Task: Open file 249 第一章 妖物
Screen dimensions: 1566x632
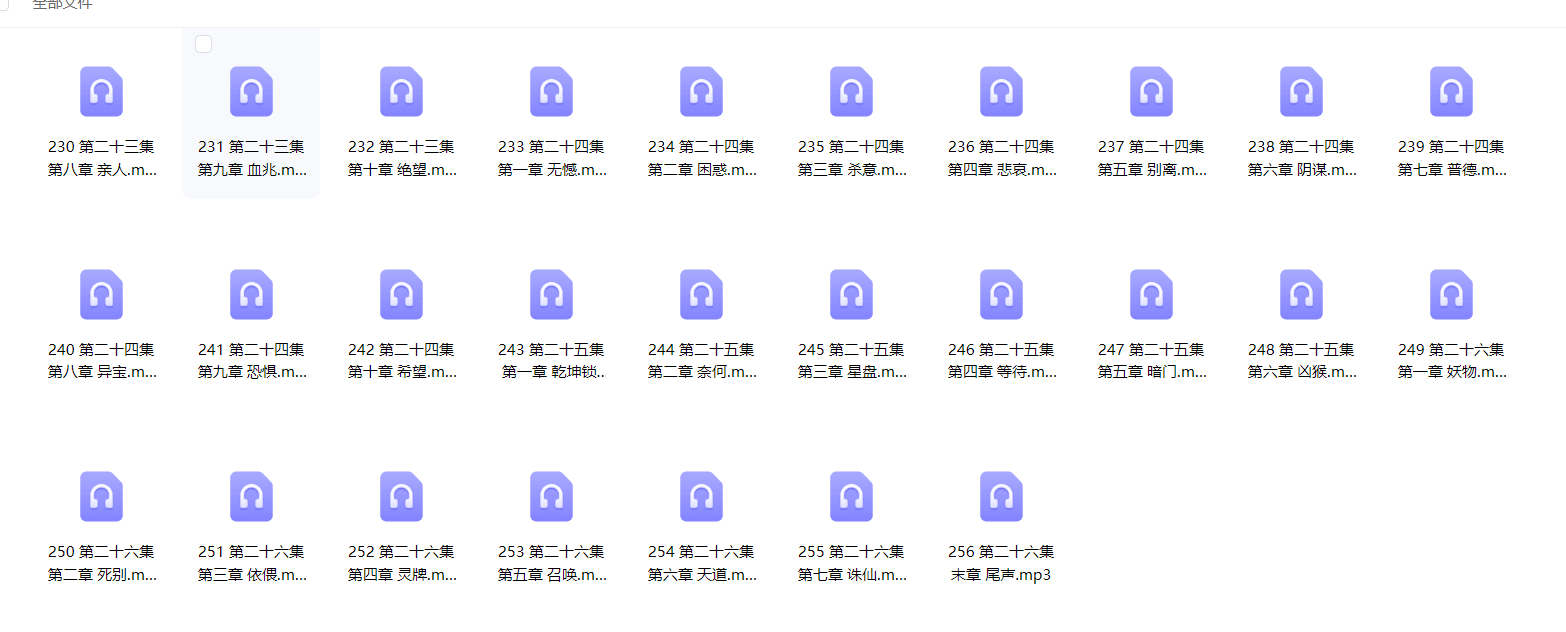Action: (x=1451, y=295)
